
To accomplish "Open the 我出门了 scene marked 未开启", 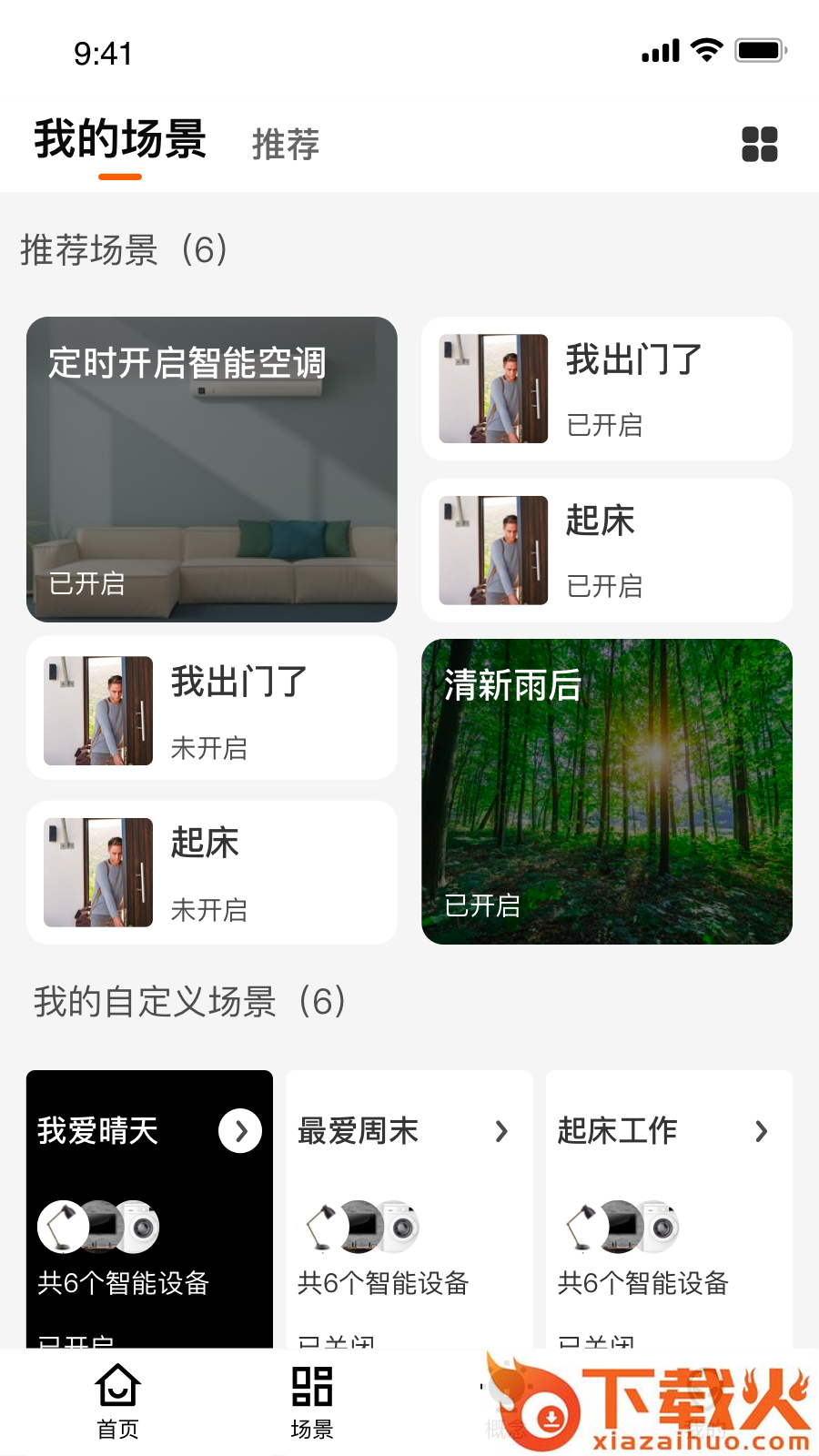I will [x=212, y=708].
